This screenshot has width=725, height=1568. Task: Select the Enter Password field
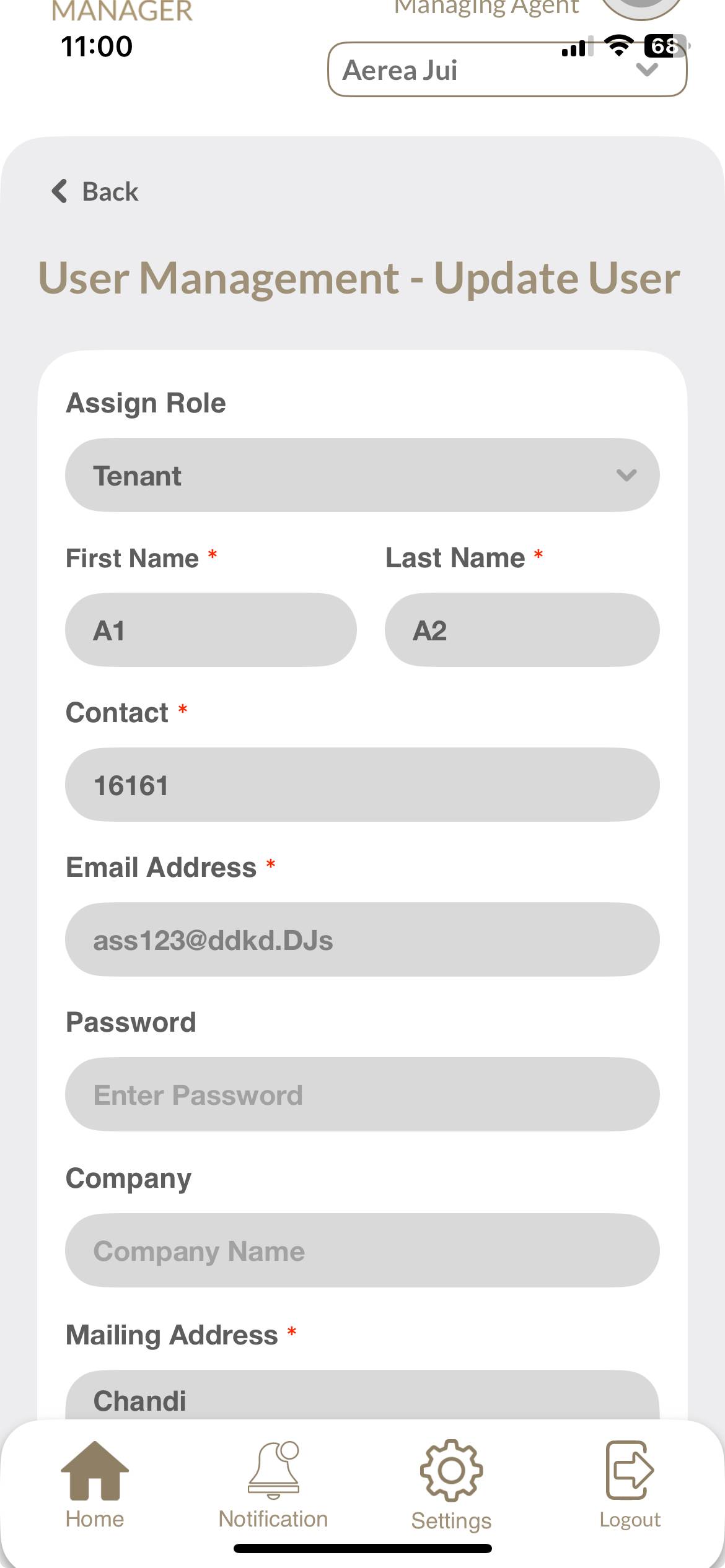tap(362, 1094)
